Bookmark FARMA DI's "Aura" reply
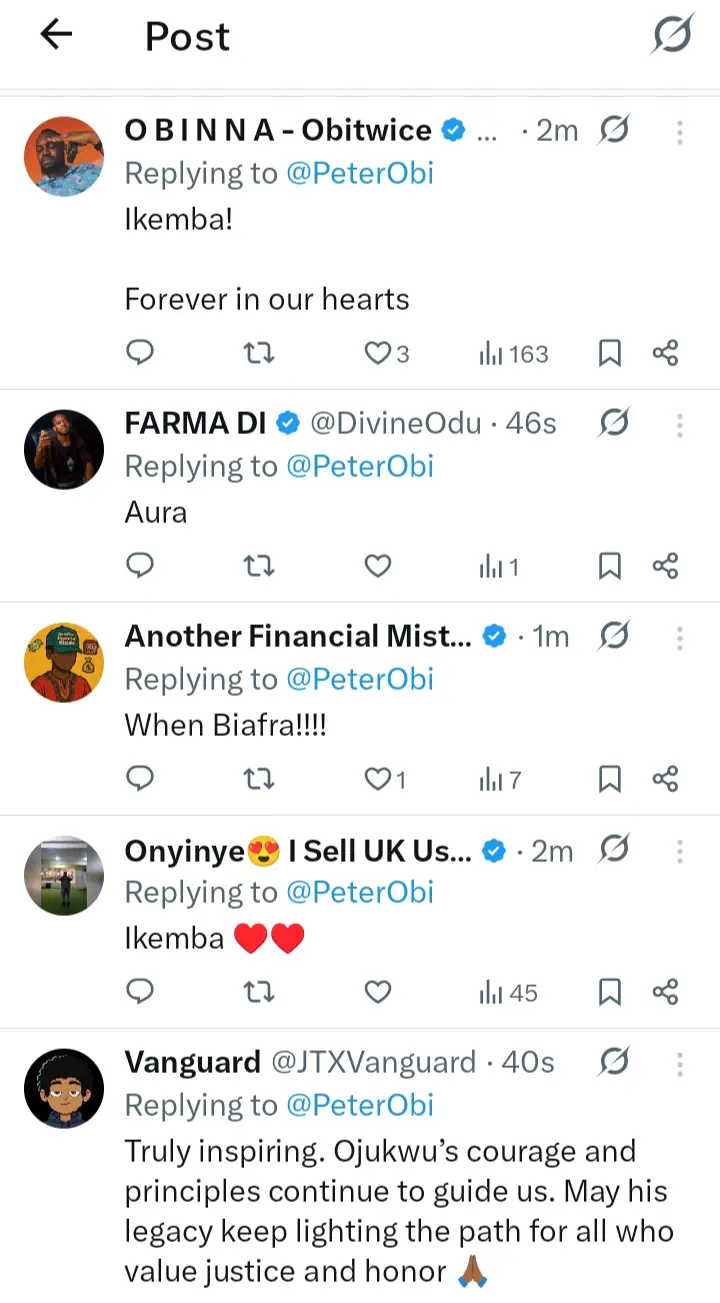 (x=609, y=567)
